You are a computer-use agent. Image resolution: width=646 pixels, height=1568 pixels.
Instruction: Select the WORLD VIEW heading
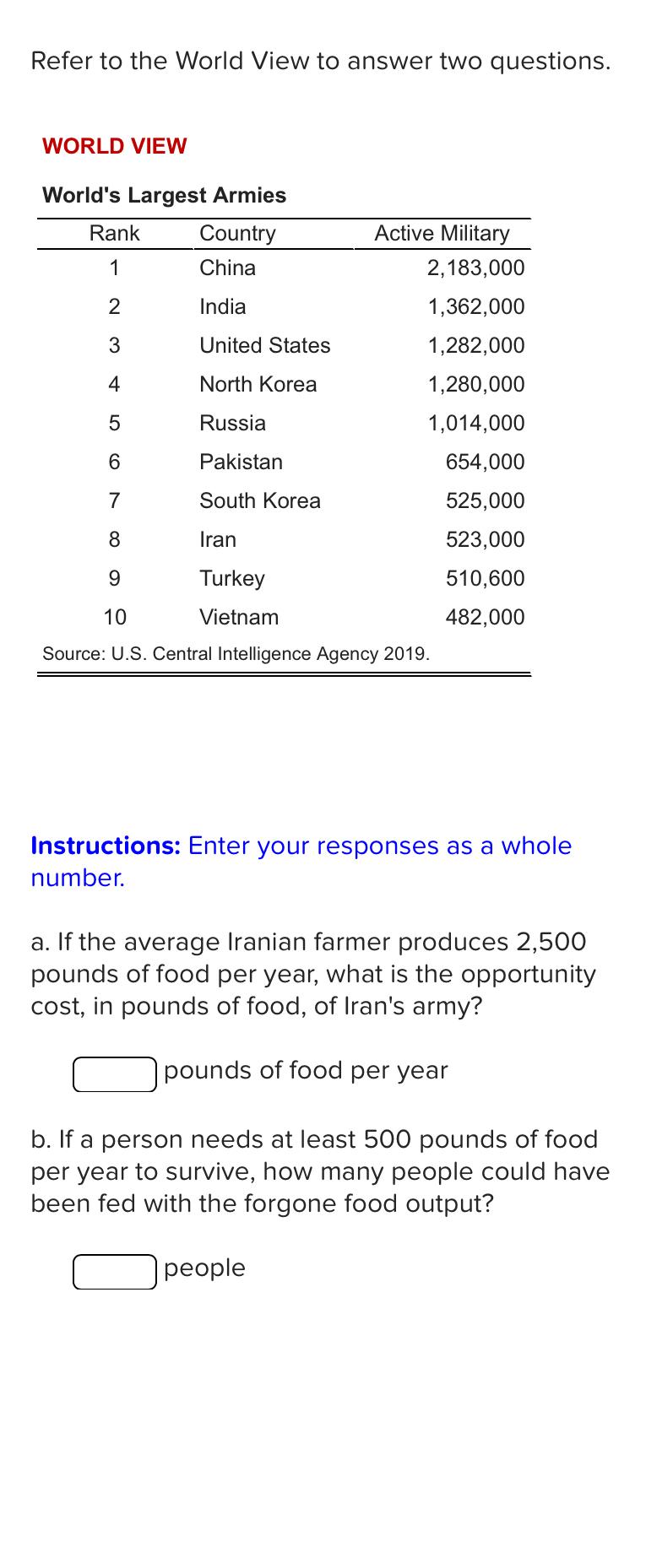click(114, 146)
